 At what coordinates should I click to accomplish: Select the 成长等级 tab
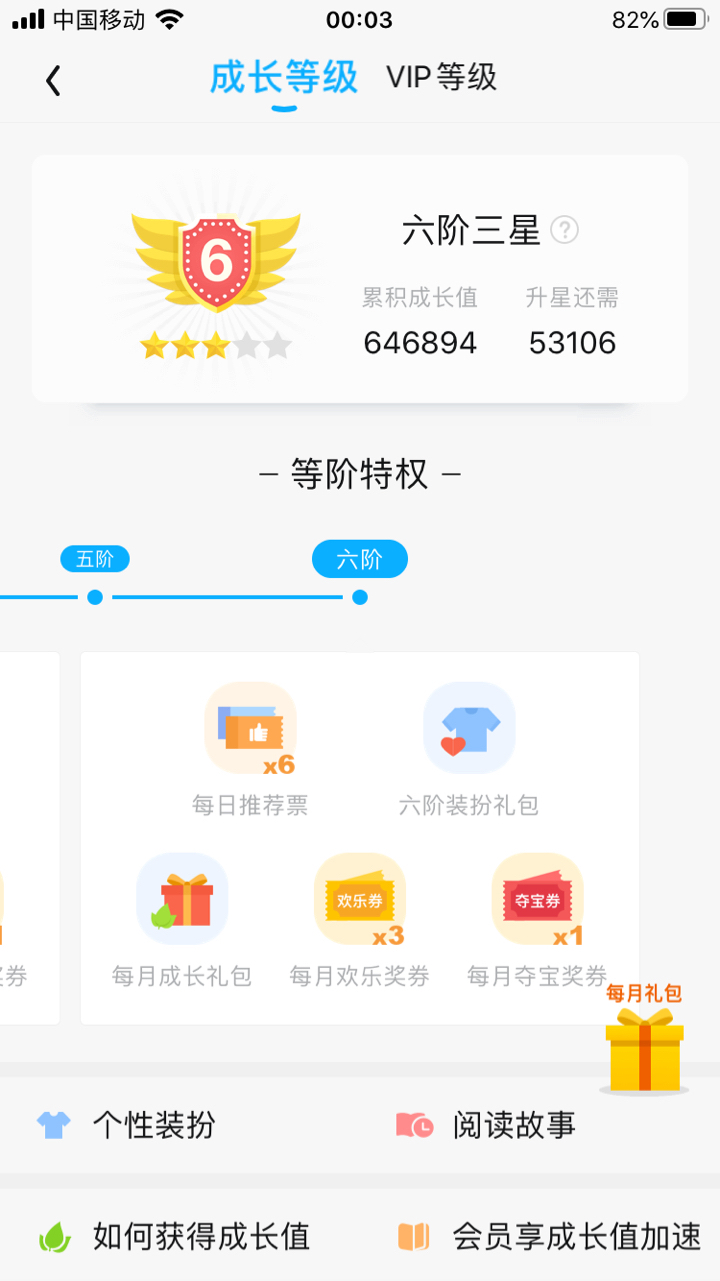point(283,78)
